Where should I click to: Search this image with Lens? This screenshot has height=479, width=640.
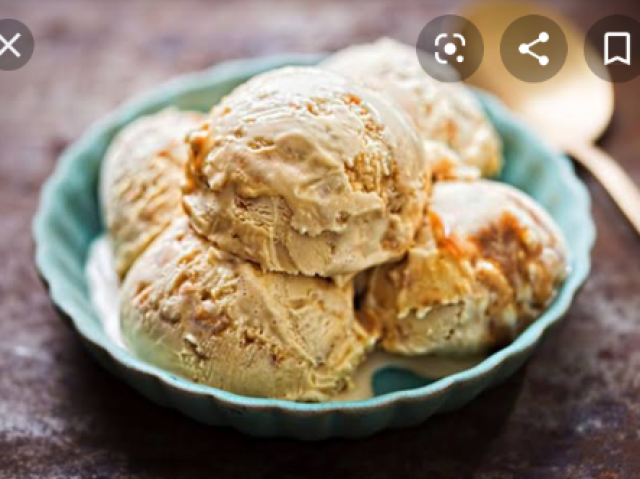(450, 48)
